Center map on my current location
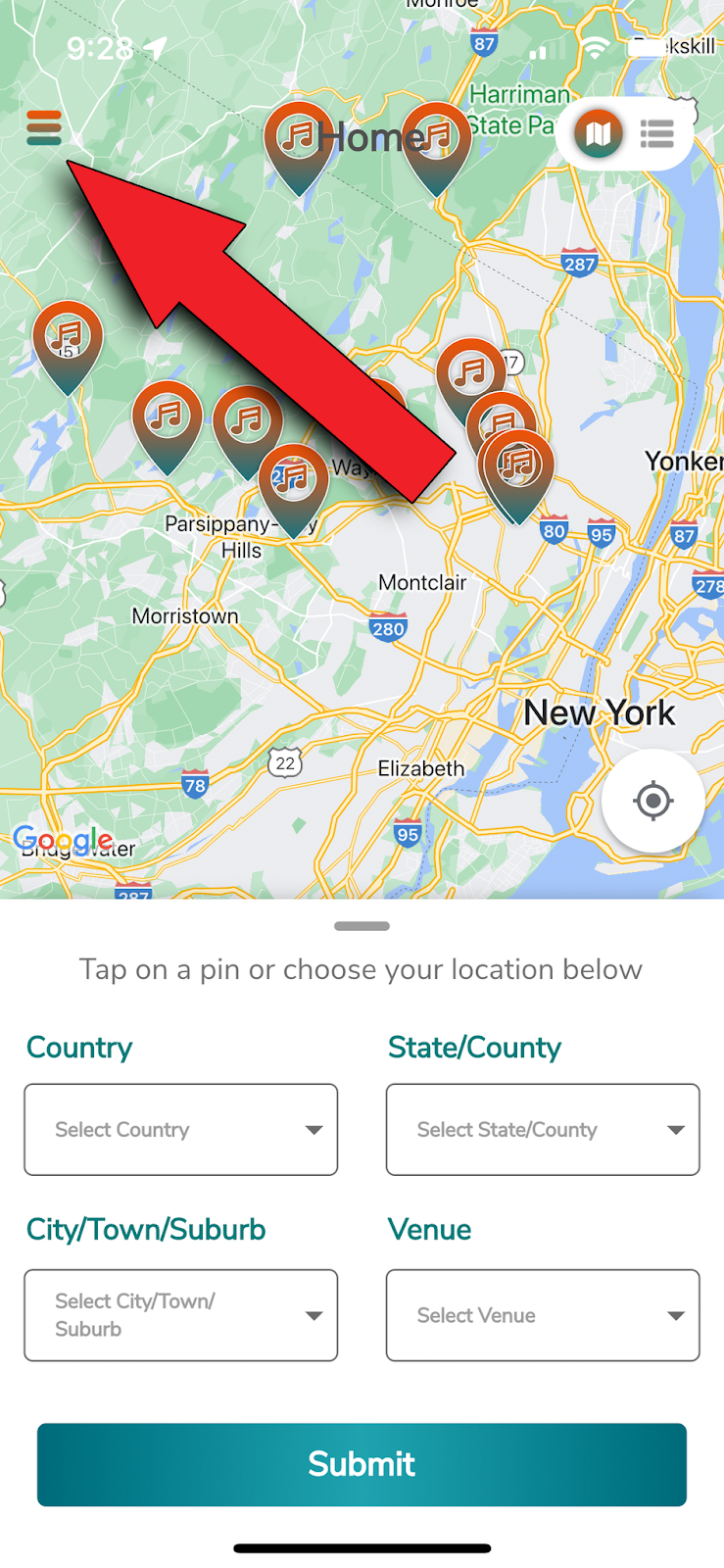The height and width of the screenshot is (1568, 724). point(652,801)
